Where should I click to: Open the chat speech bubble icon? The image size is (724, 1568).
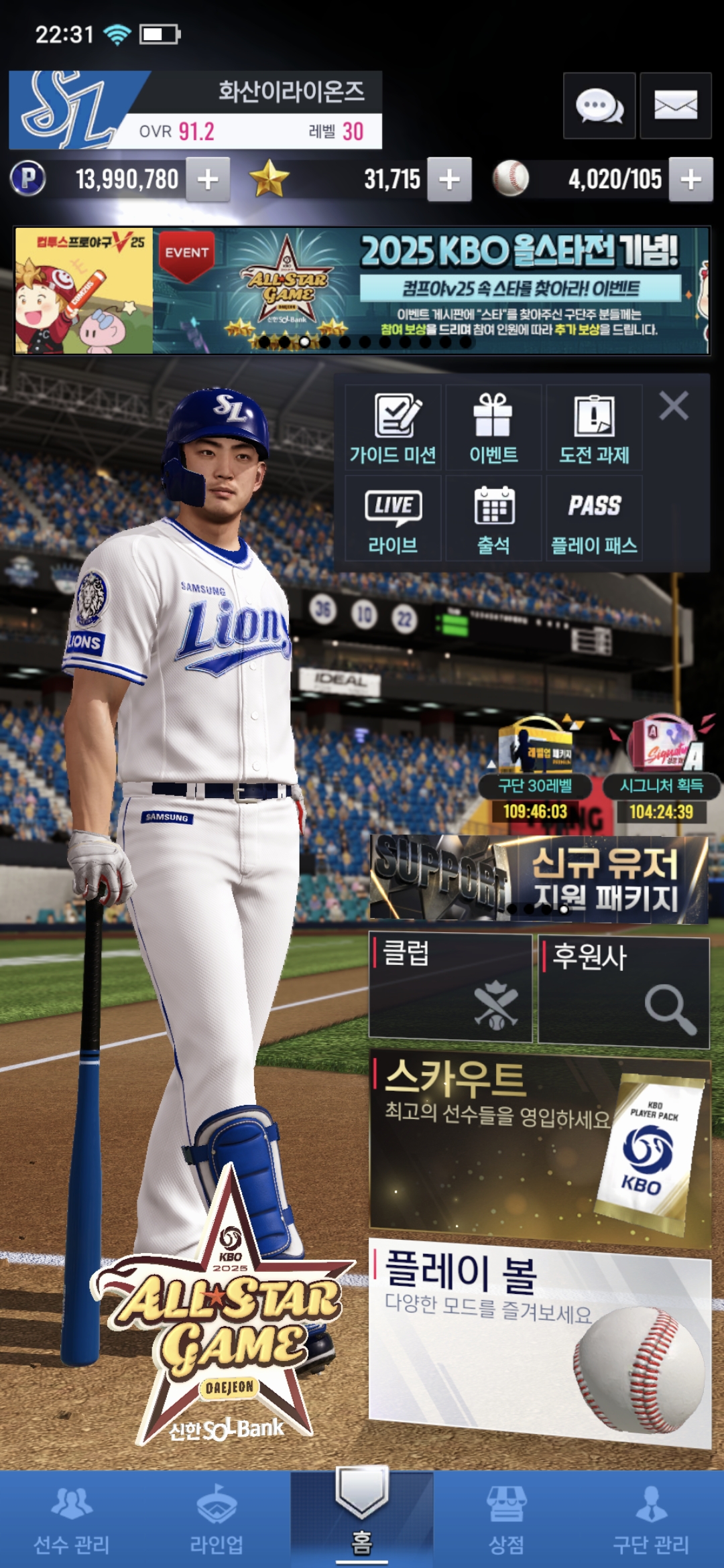click(x=599, y=106)
